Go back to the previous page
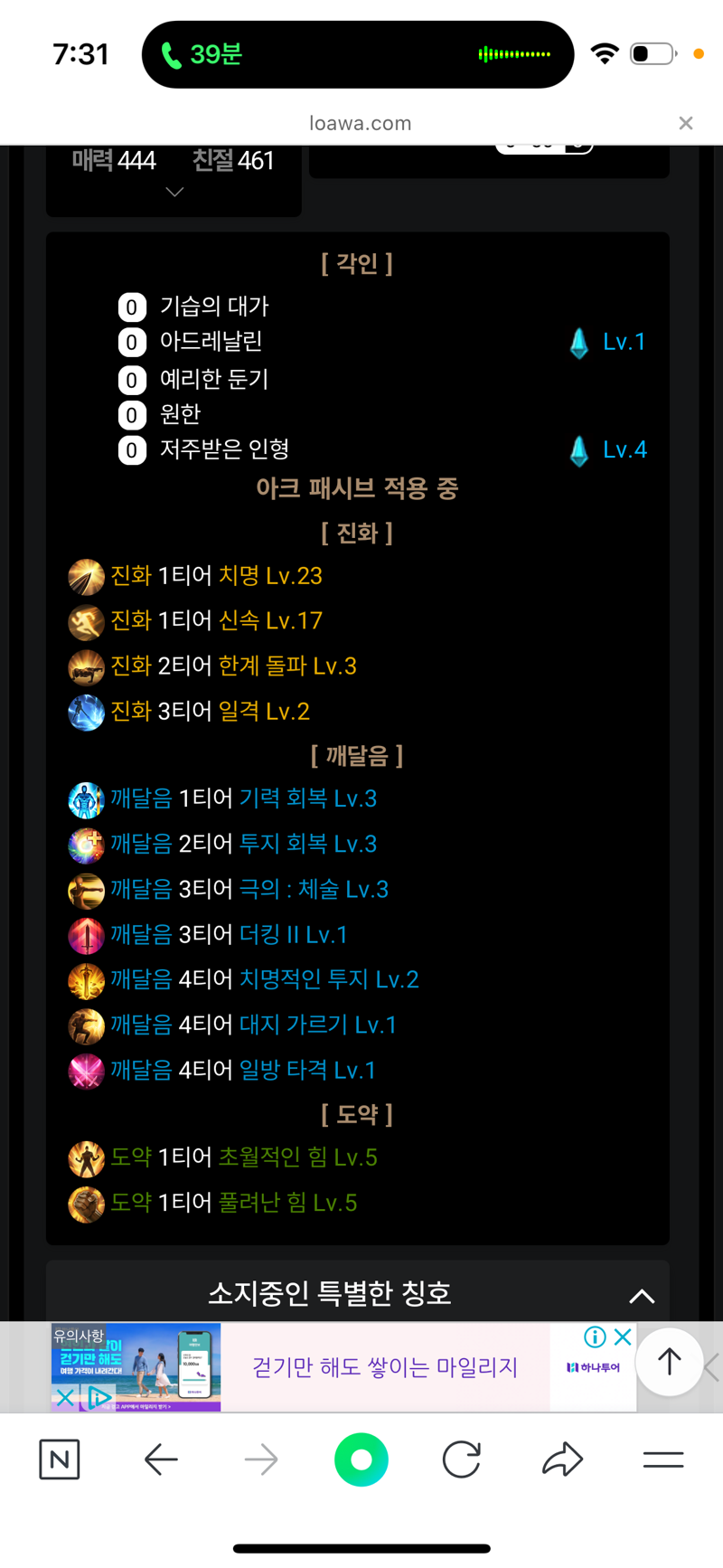Screen dimensions: 723x1568 (162, 1459)
